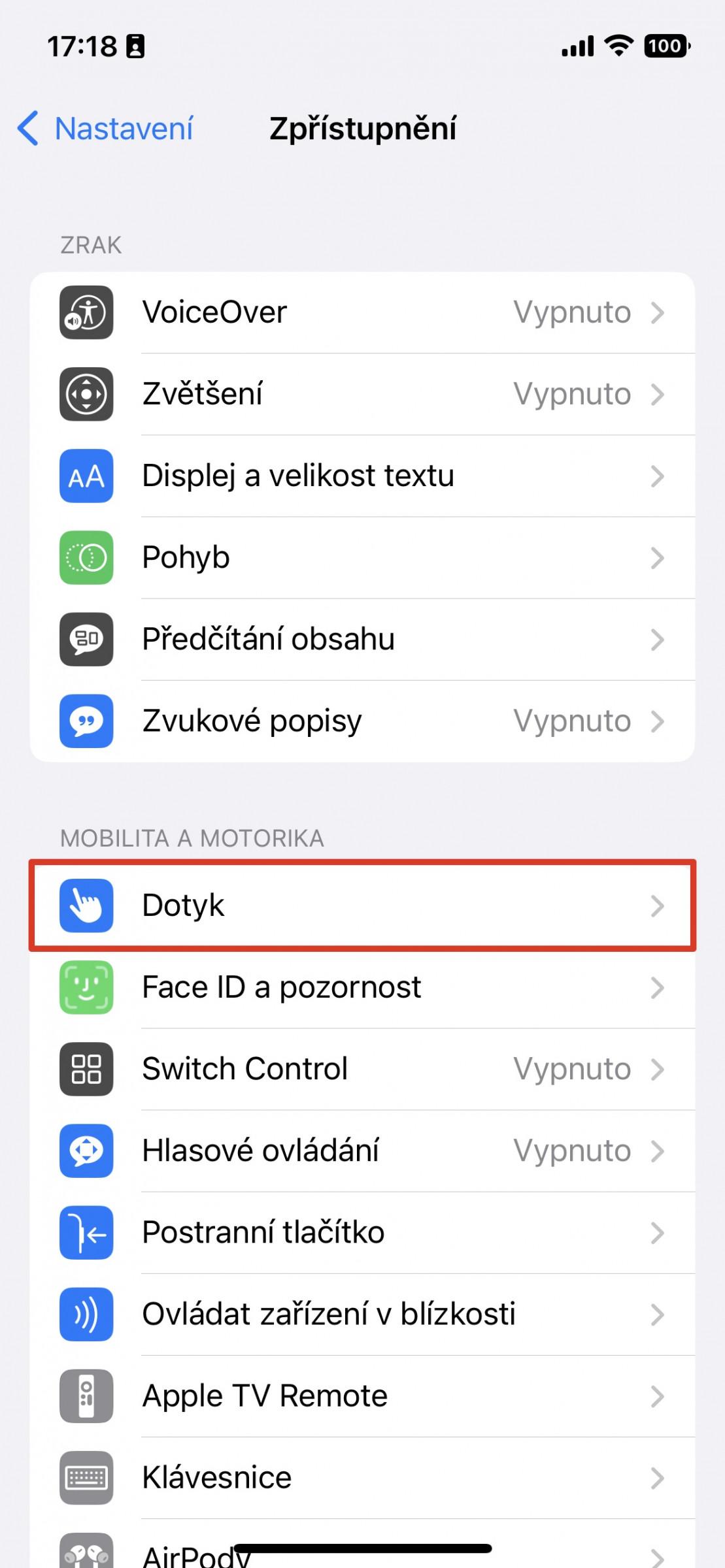Open VoiceOver settings
Screen dimensions: 725x1568
click(x=362, y=312)
